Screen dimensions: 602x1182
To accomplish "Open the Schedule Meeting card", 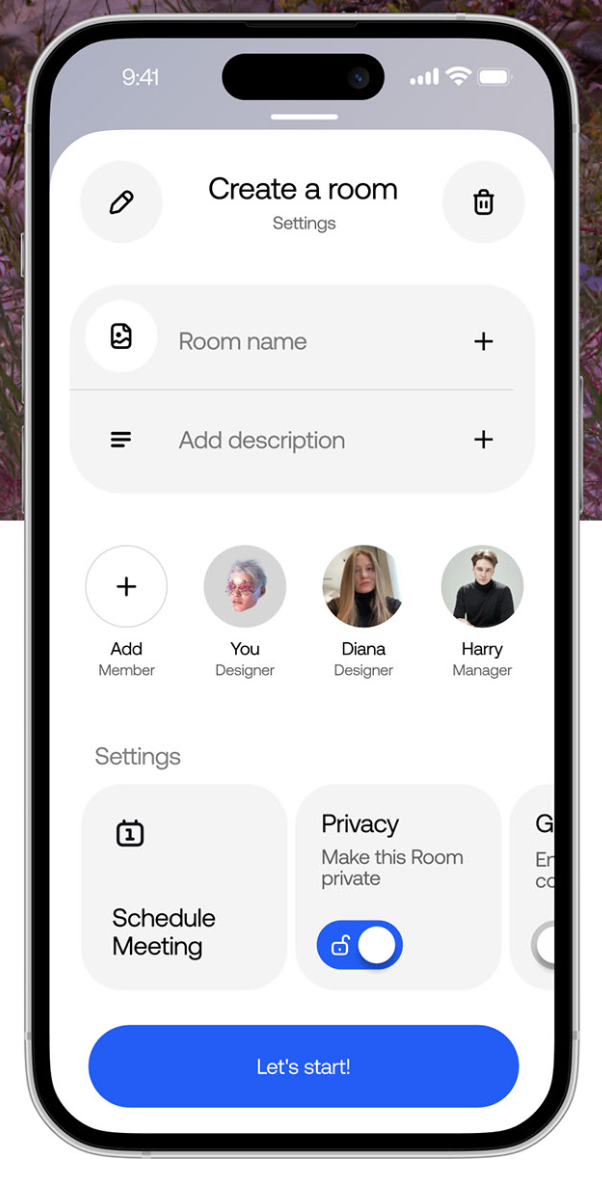I will click(x=184, y=887).
